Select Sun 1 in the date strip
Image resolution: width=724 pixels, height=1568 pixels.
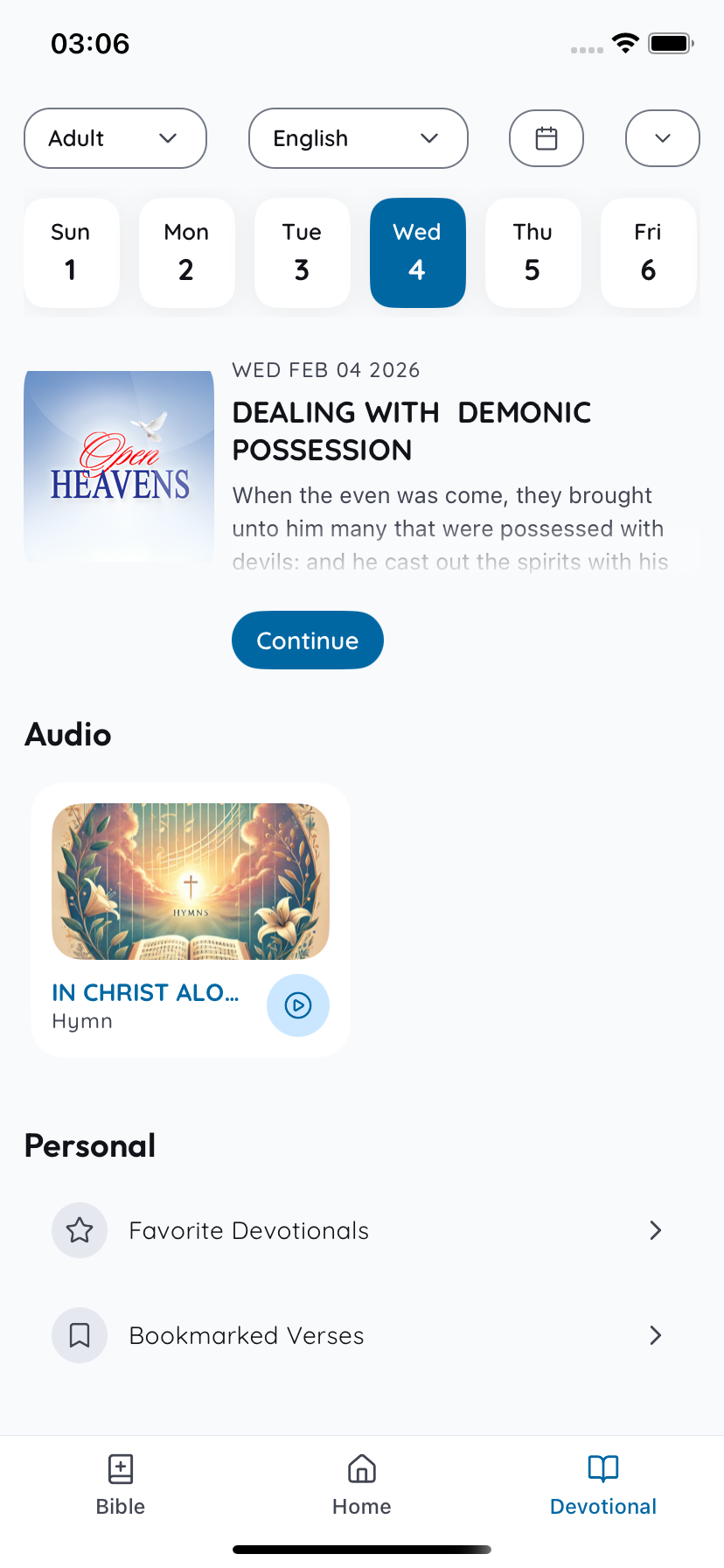pyautogui.click(x=71, y=253)
